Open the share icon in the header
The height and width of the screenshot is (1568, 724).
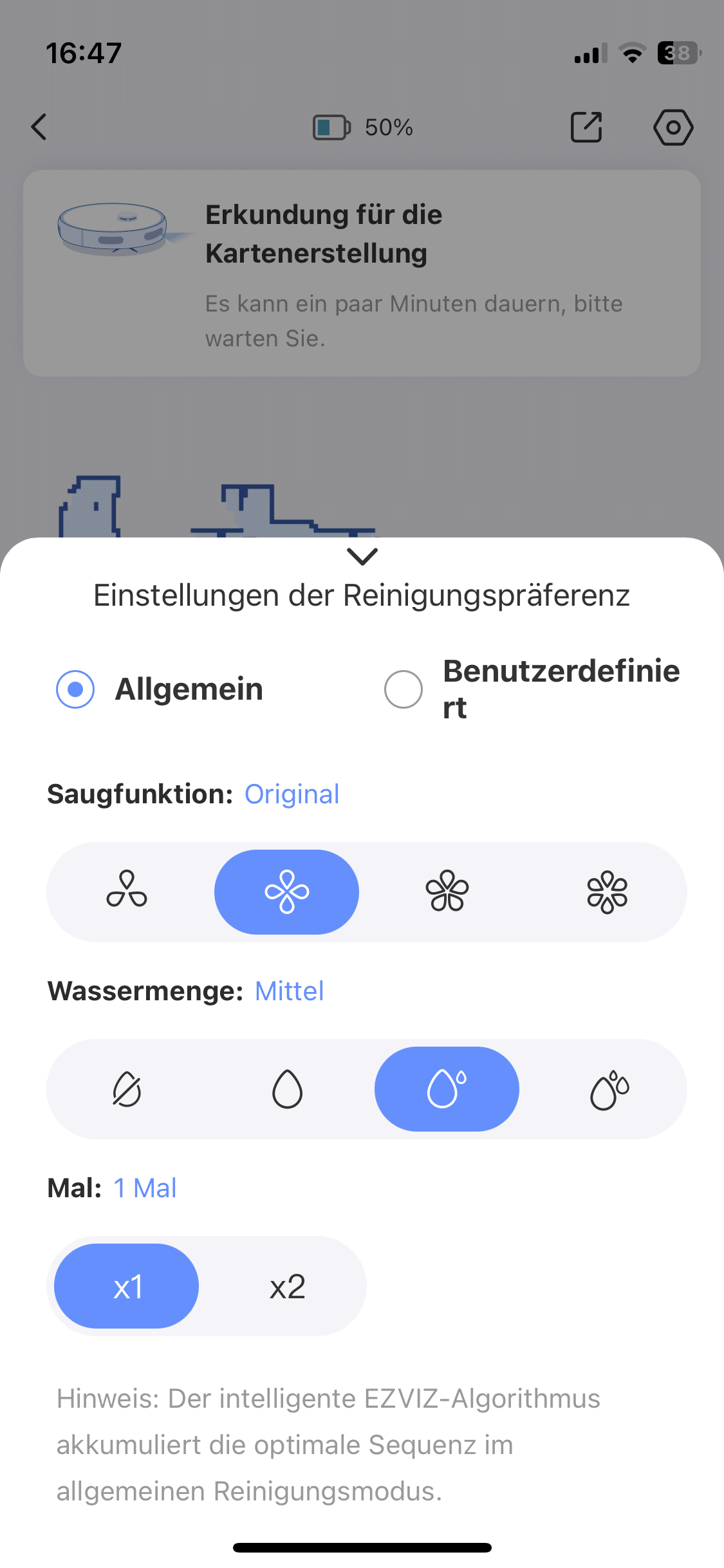pos(586,127)
